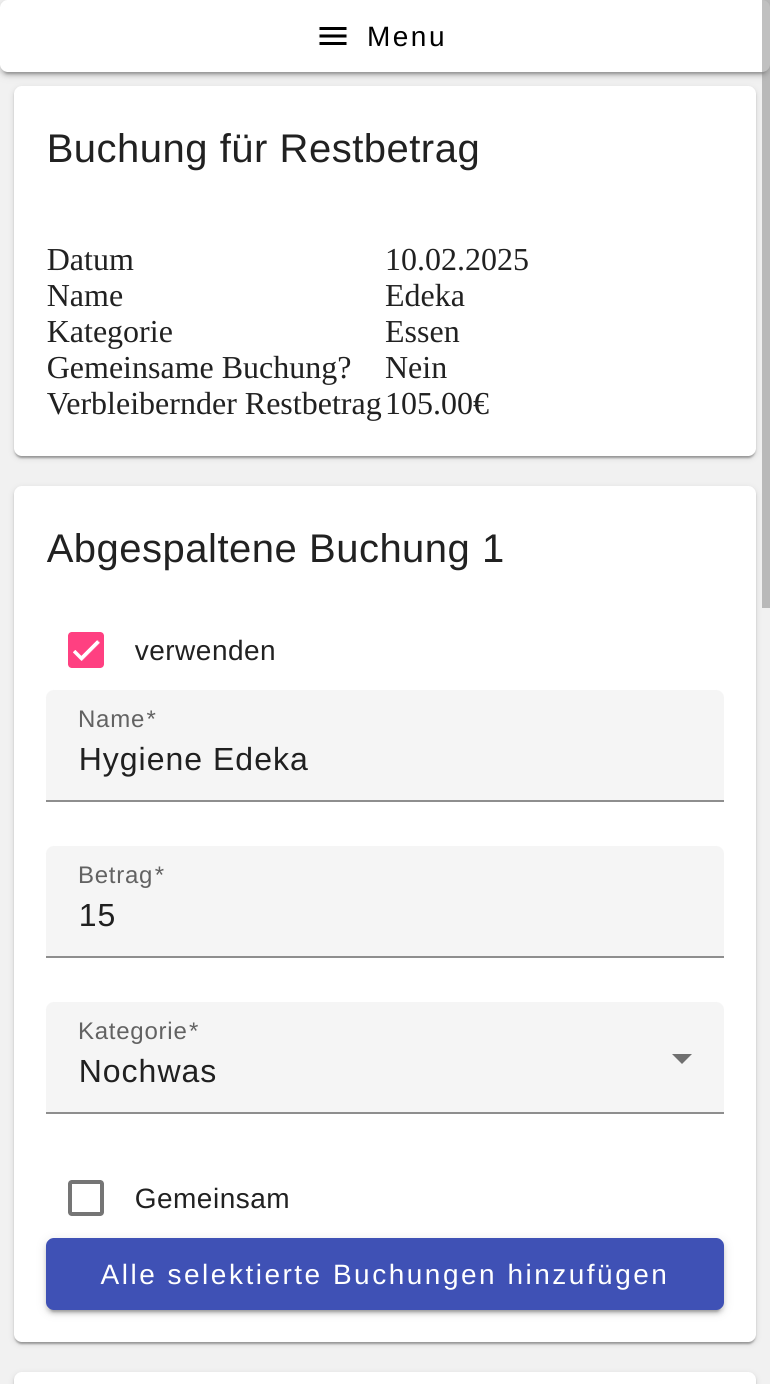
Task: Click the 105.00€ Restbetrag amount
Action: click(437, 404)
